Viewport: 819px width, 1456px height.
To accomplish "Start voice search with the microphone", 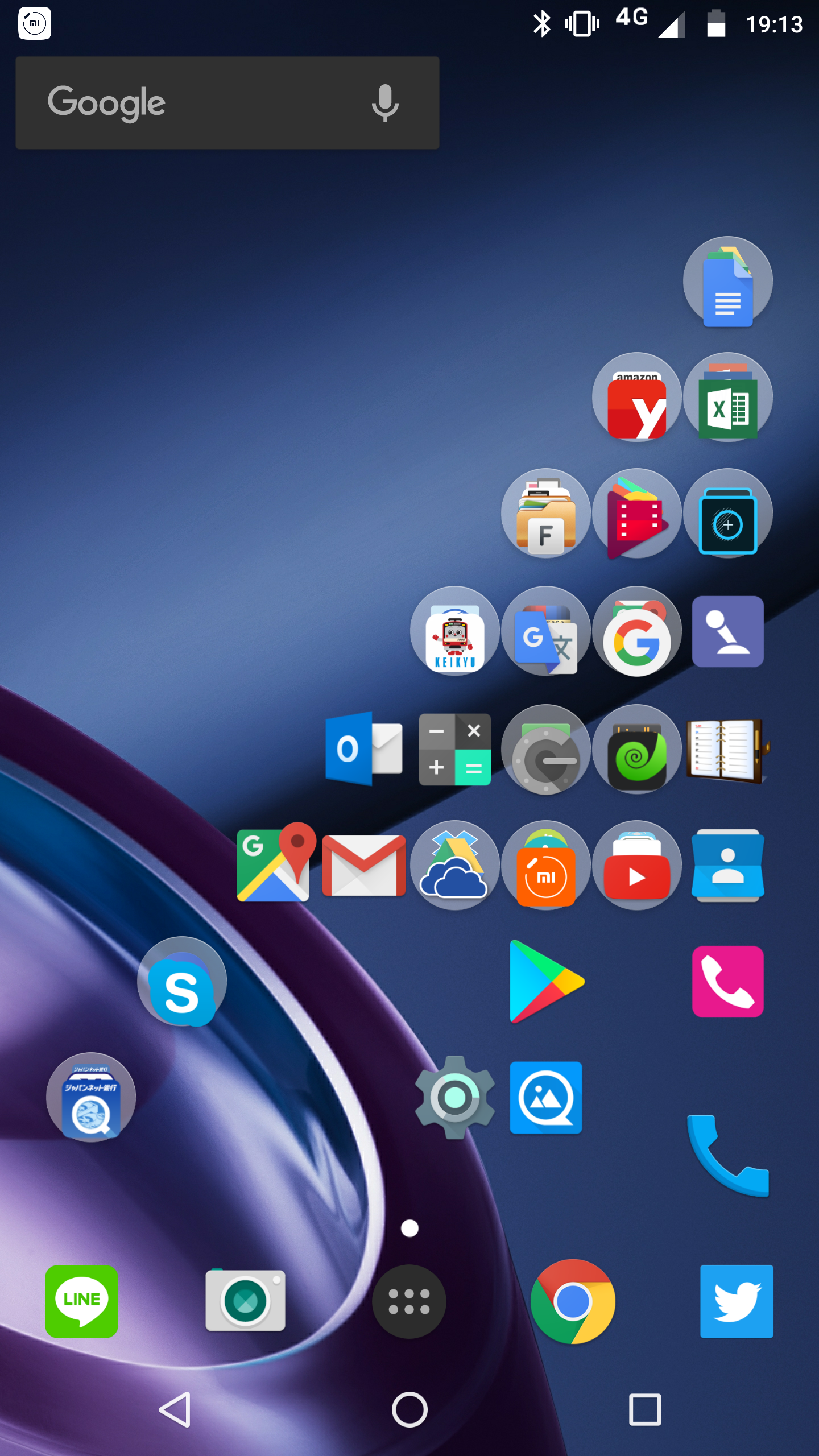I will coord(385,103).
